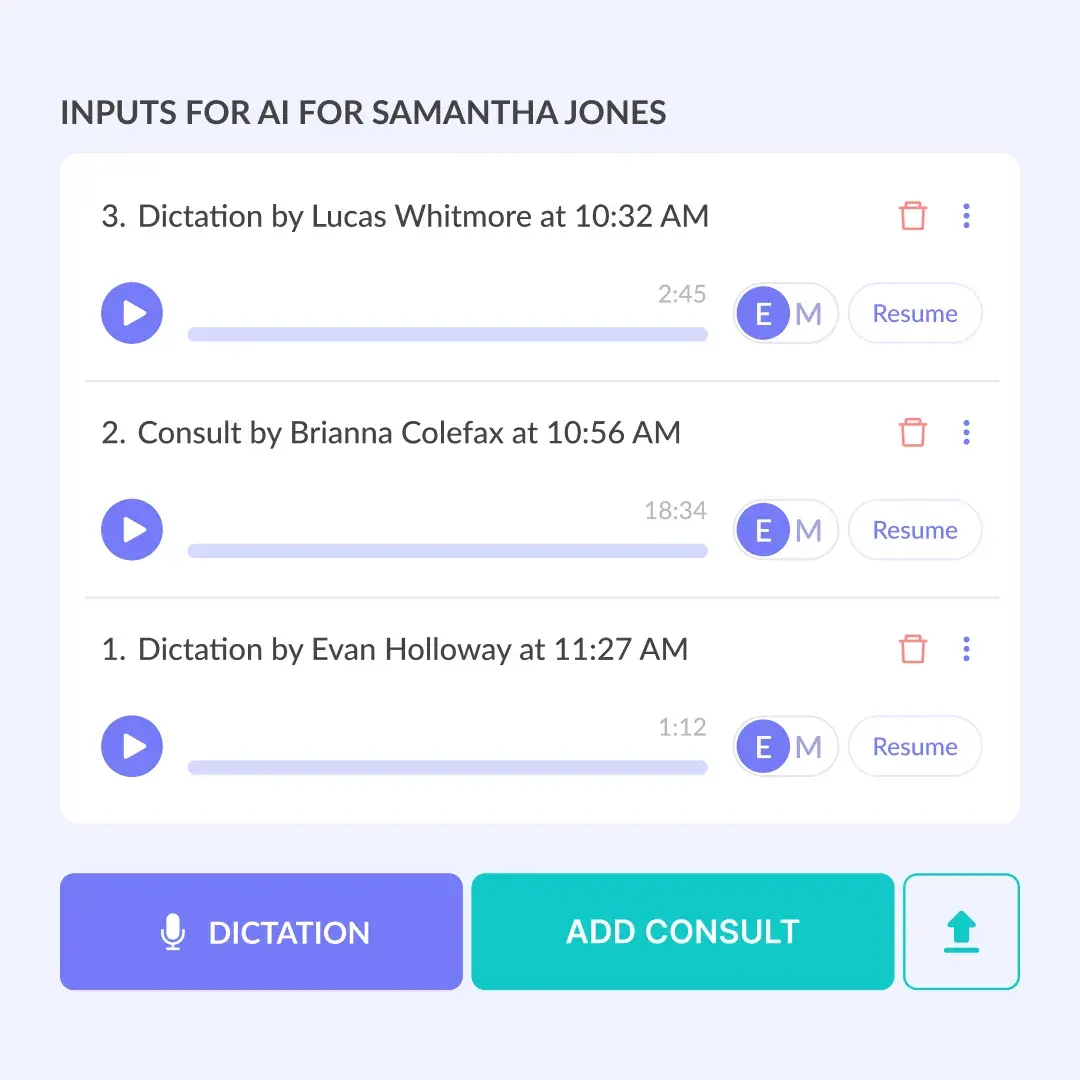Delete the dictation by Lucas Whitmore
1080x1080 pixels.
click(x=913, y=216)
